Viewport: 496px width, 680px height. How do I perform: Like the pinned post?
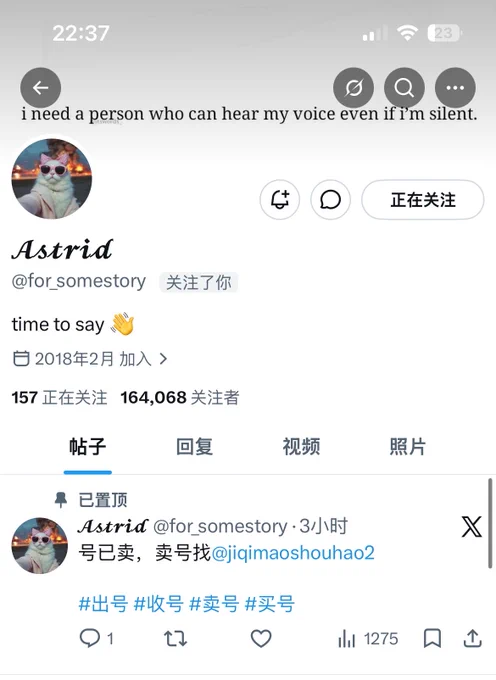coord(261,638)
